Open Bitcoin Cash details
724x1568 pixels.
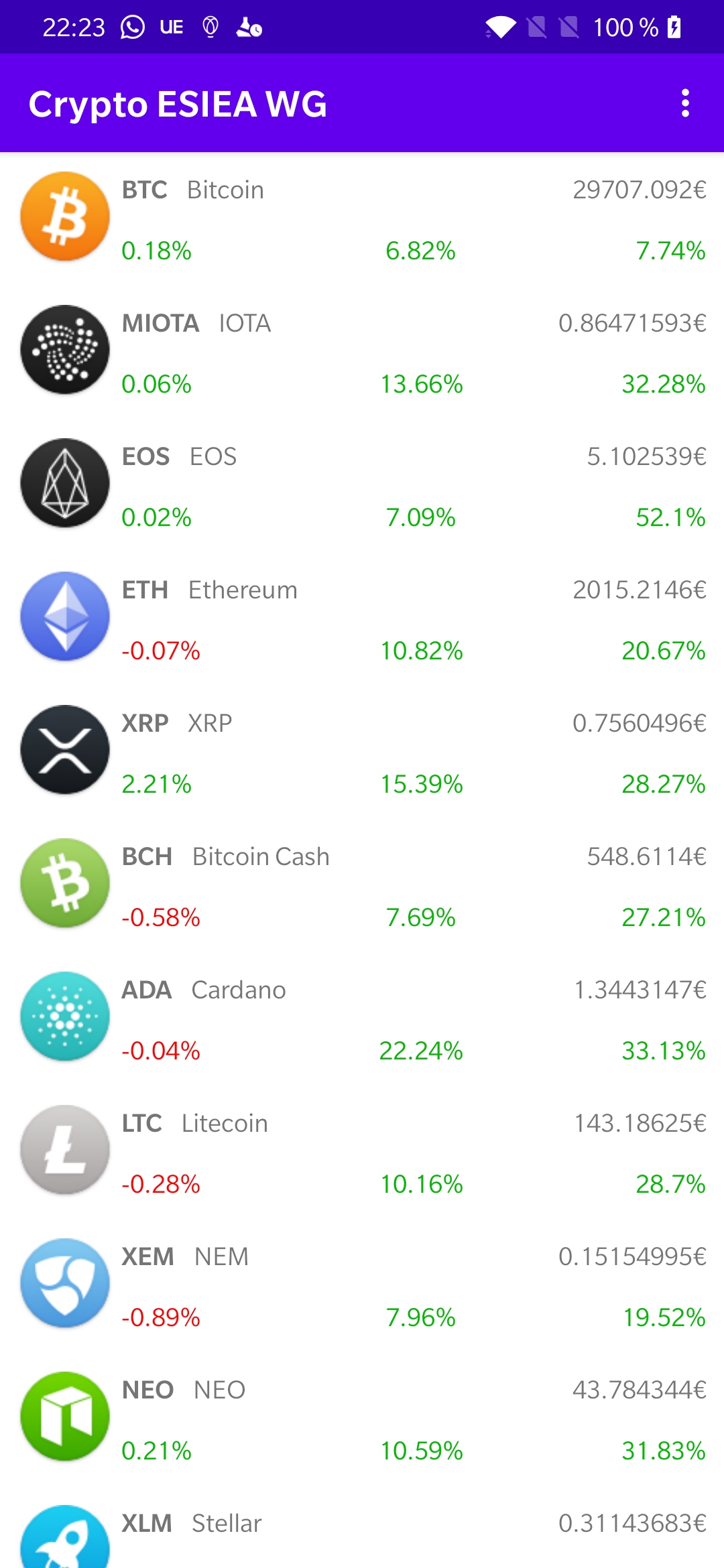362,886
